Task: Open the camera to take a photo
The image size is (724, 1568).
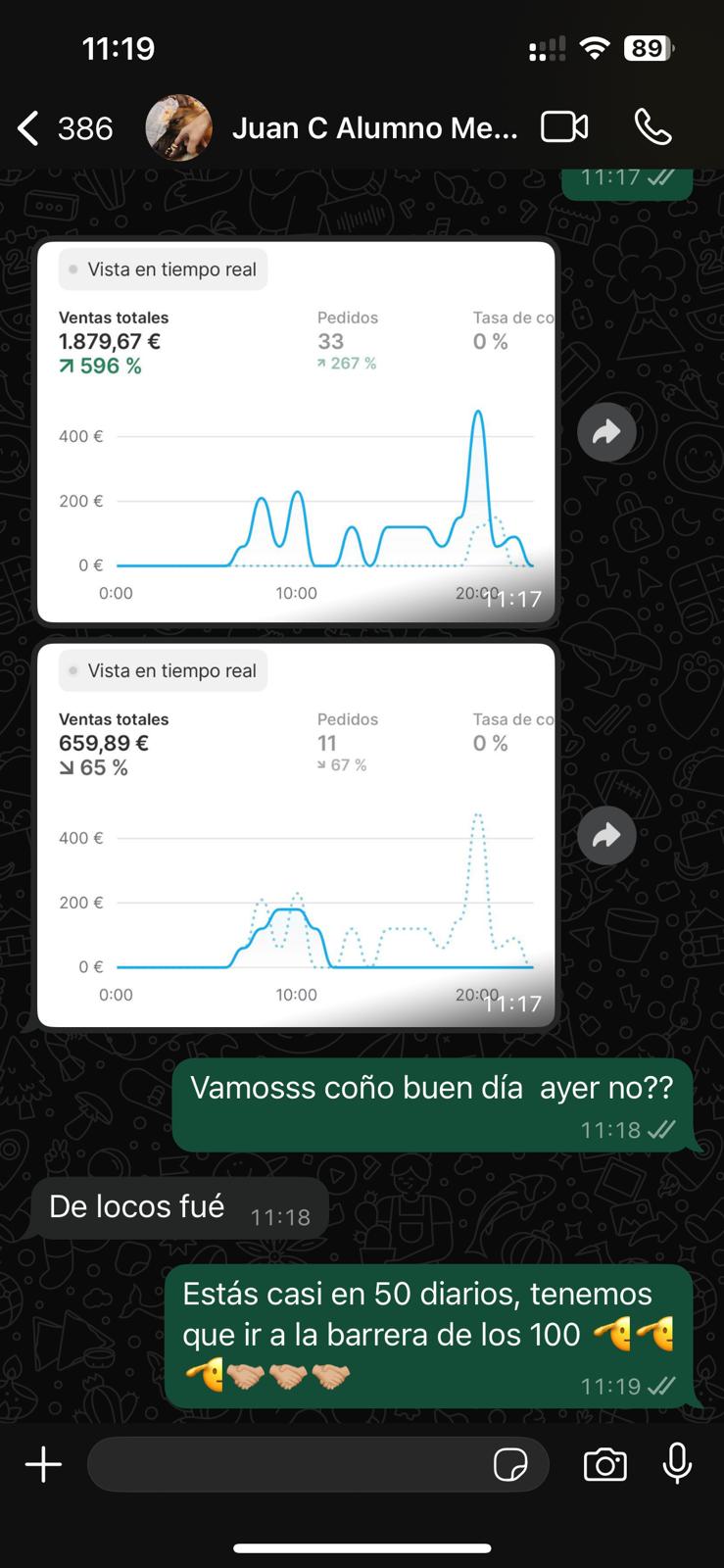Action: click(604, 1465)
